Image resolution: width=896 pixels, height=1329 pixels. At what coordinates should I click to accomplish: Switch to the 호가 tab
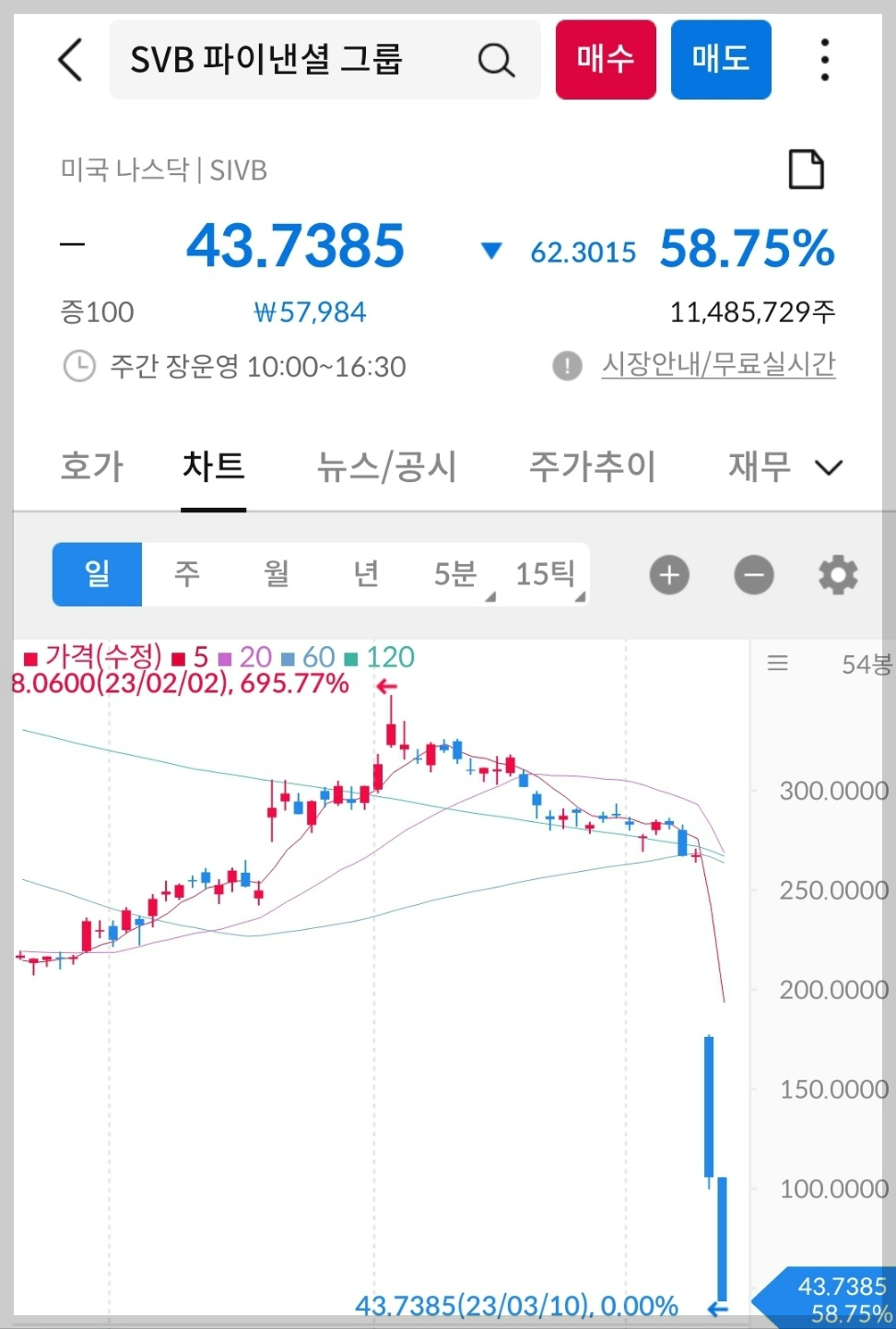pyautogui.click(x=91, y=466)
